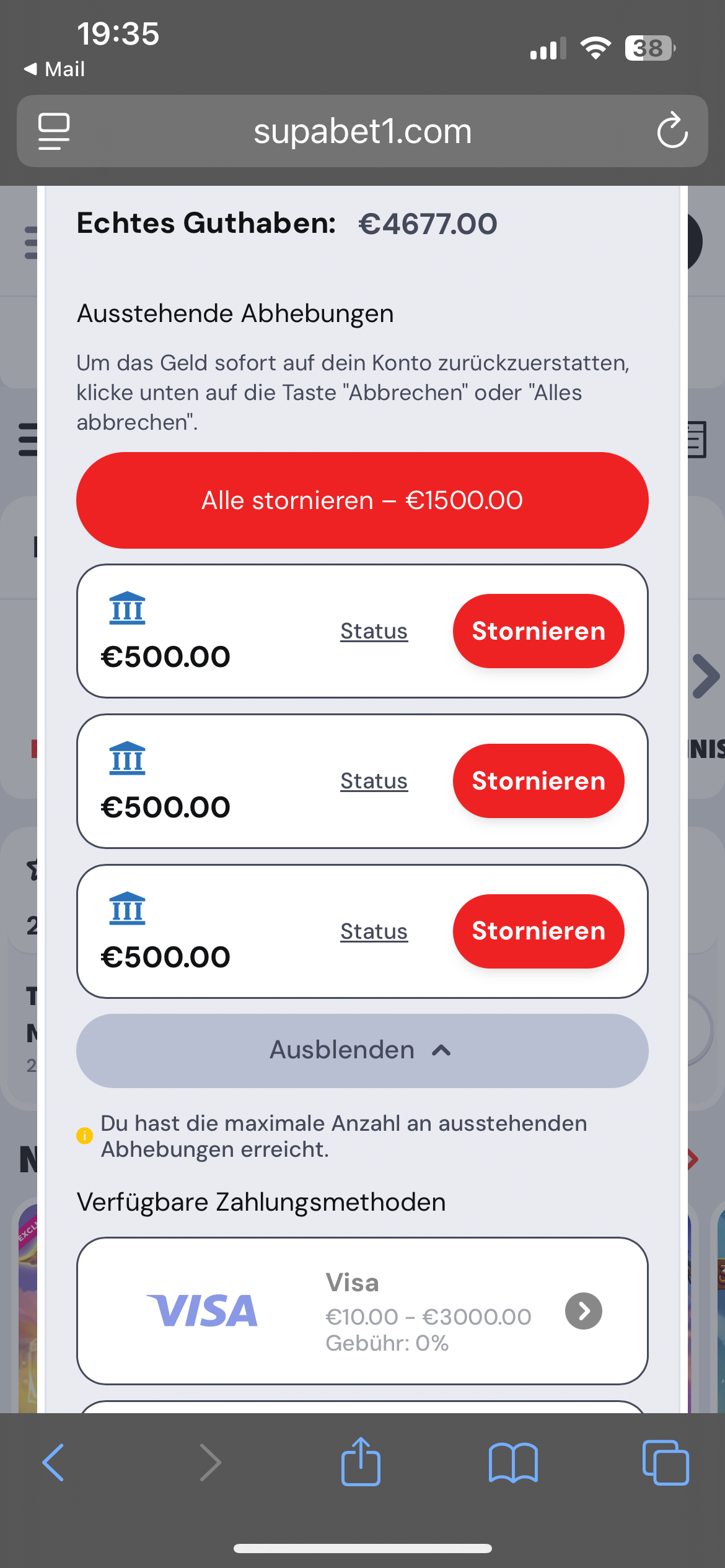Open the browser bookmarks
Image resolution: width=725 pixels, height=1568 pixels.
tap(513, 1463)
